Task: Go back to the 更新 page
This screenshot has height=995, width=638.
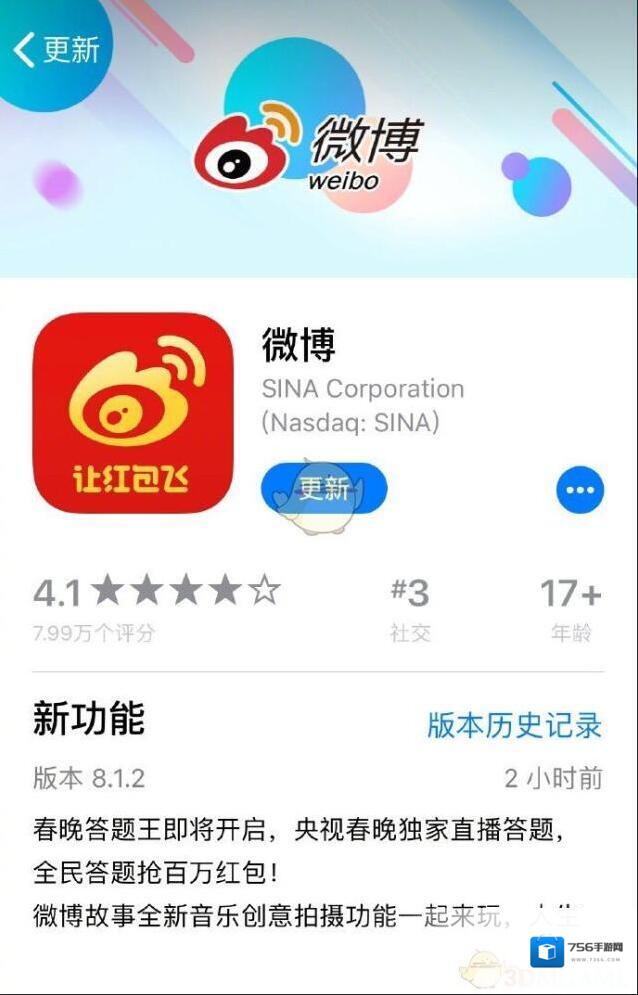Action: (56, 48)
